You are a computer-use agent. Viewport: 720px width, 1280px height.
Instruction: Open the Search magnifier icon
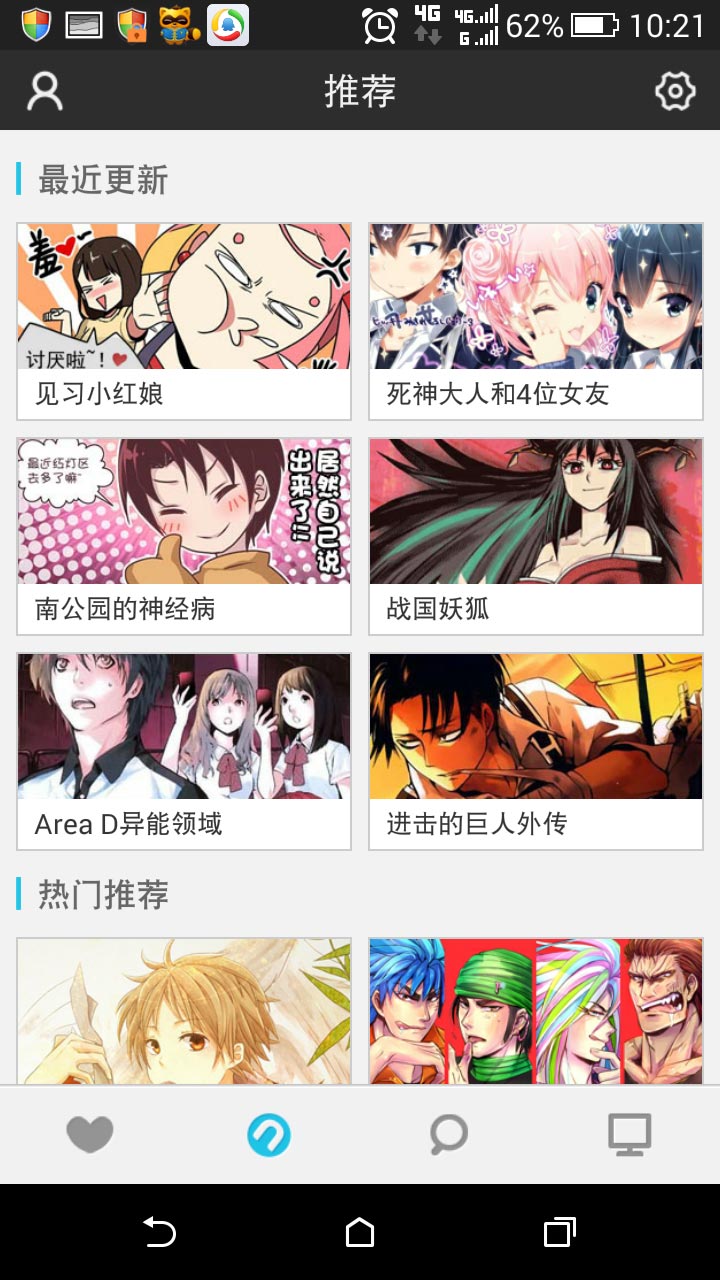coord(448,1134)
